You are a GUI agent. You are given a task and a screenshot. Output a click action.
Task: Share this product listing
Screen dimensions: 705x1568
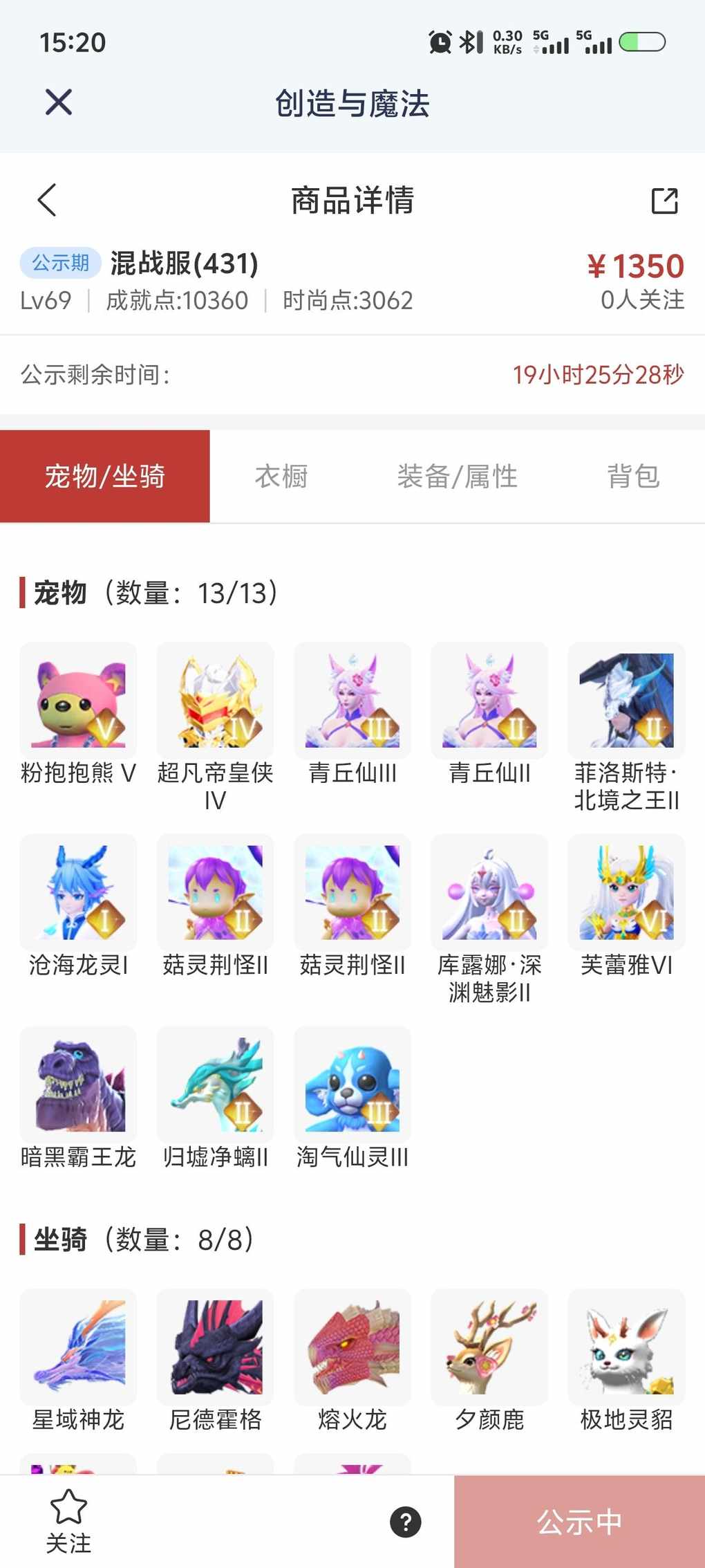pos(664,201)
